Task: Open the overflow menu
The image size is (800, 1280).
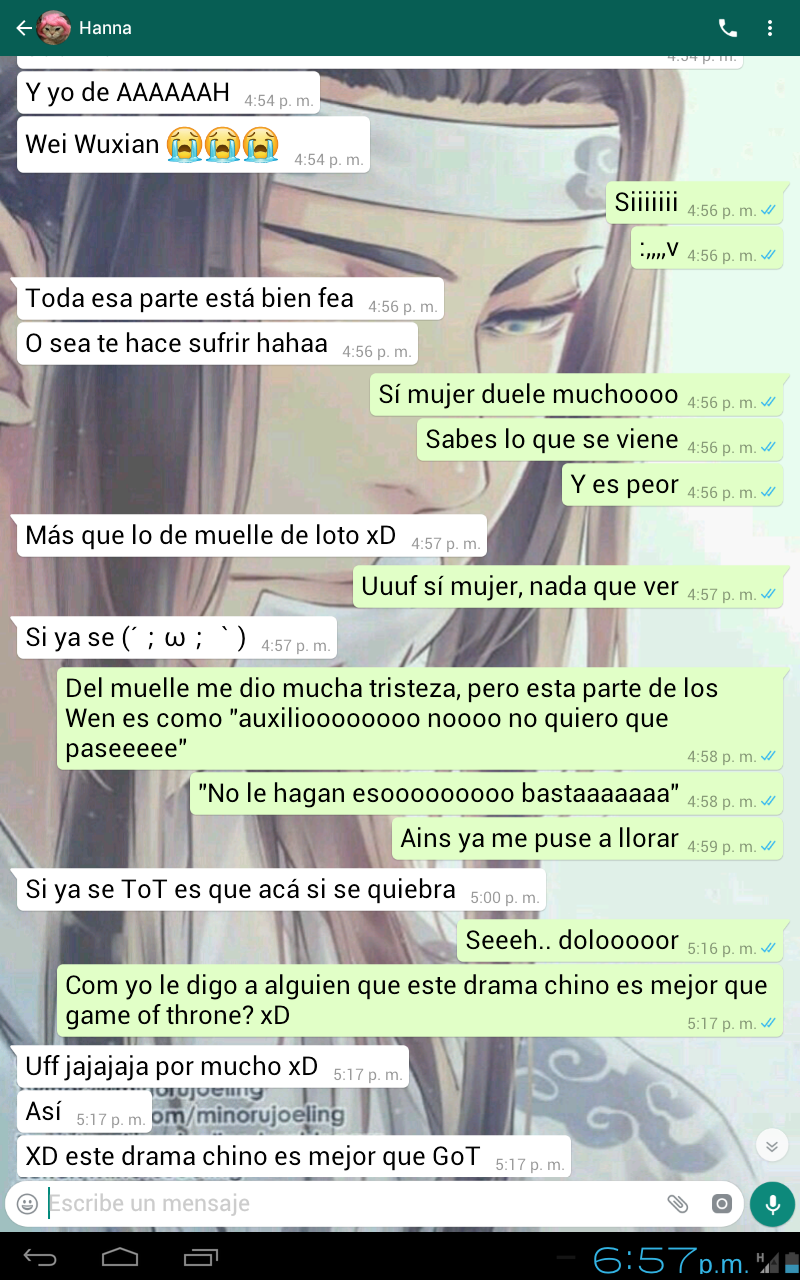Action: tap(770, 28)
